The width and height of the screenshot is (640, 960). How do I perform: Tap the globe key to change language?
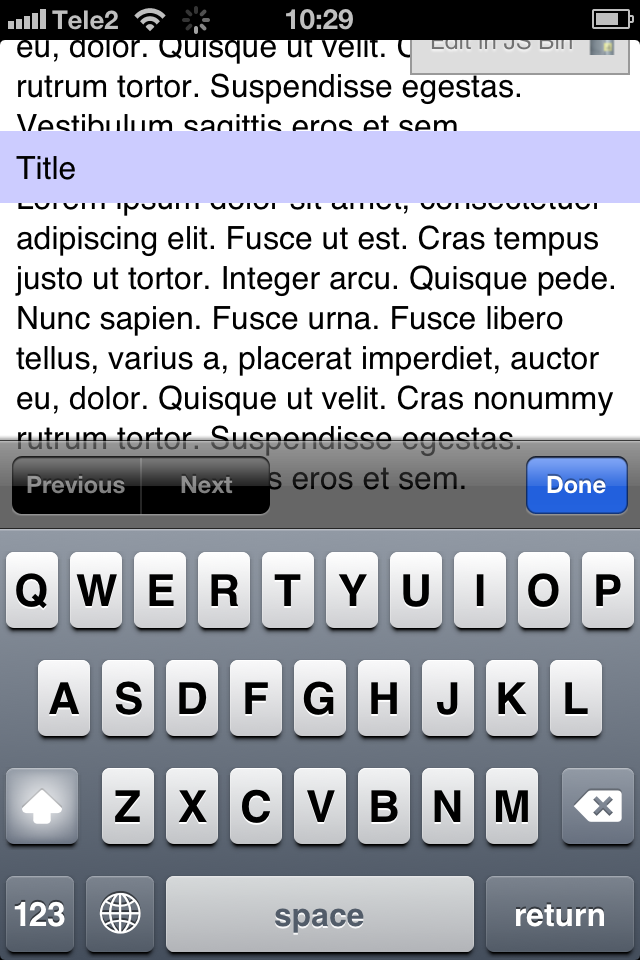120,914
